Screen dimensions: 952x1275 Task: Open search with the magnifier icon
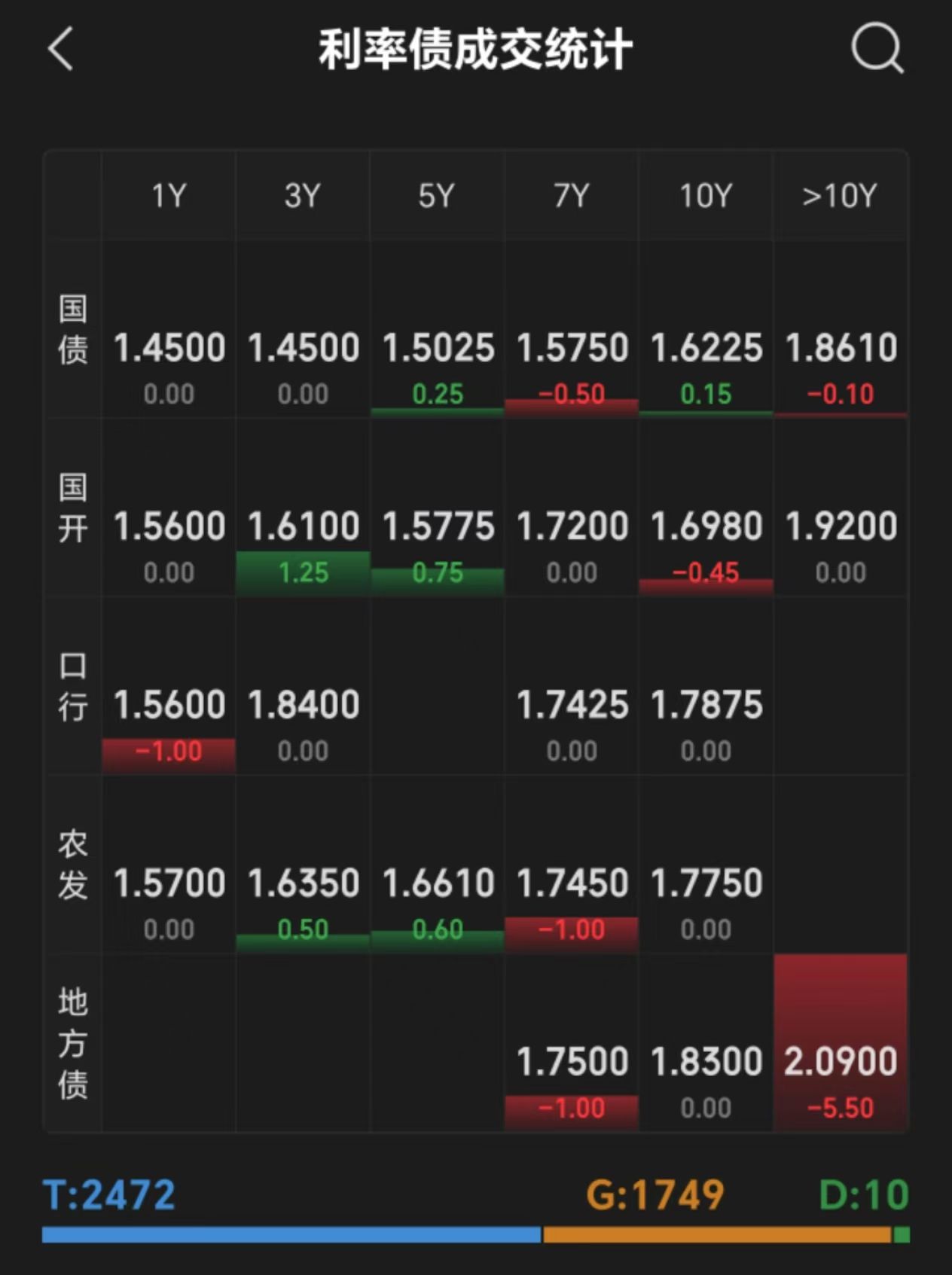click(878, 49)
